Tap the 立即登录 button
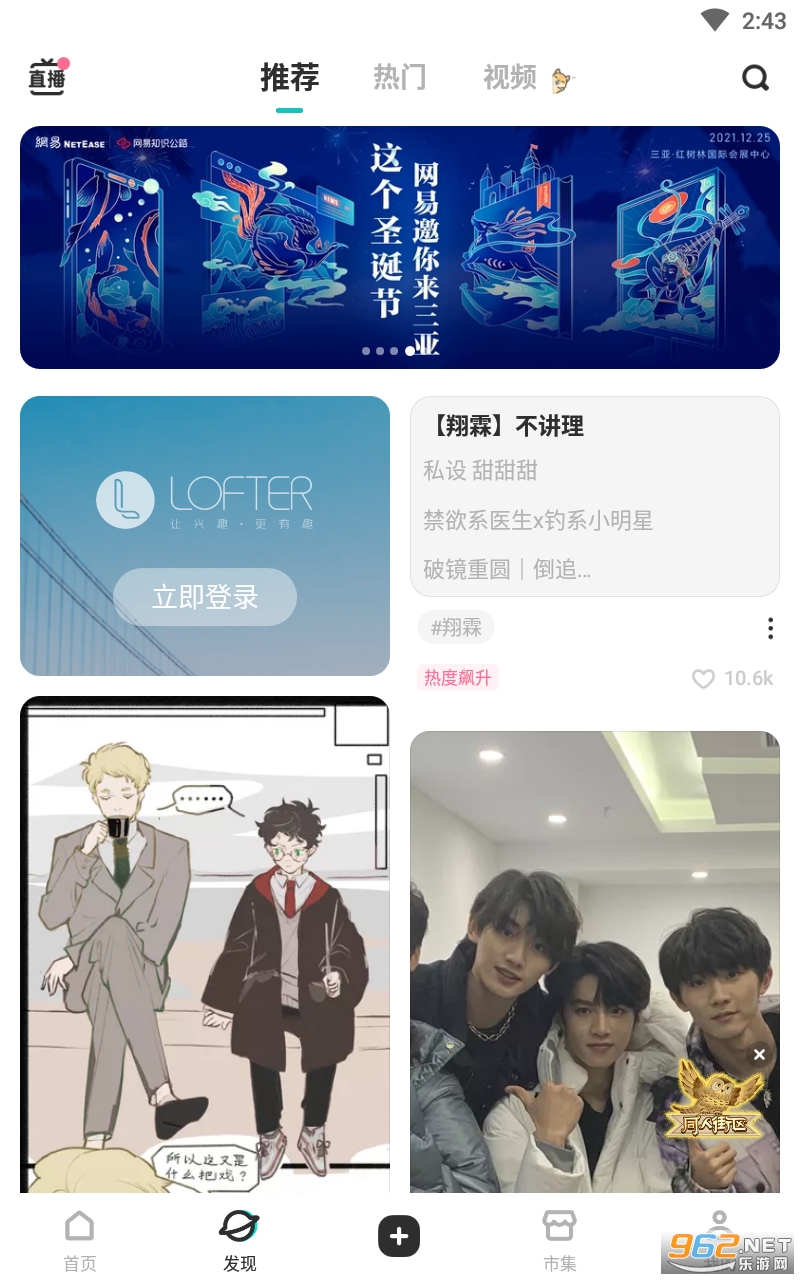Screen dimensions: 800x1280 [205, 597]
